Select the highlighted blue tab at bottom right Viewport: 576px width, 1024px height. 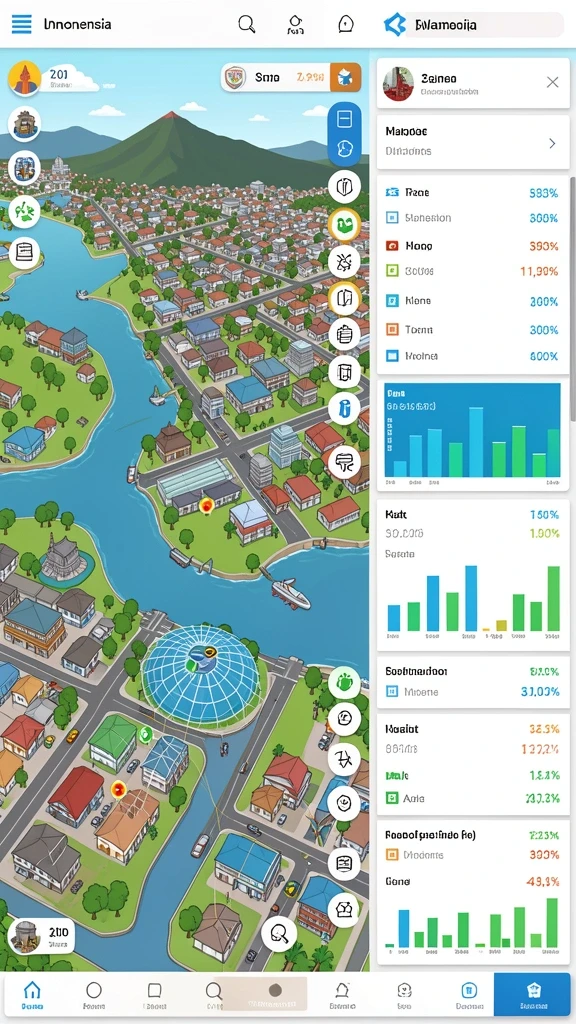point(532,993)
